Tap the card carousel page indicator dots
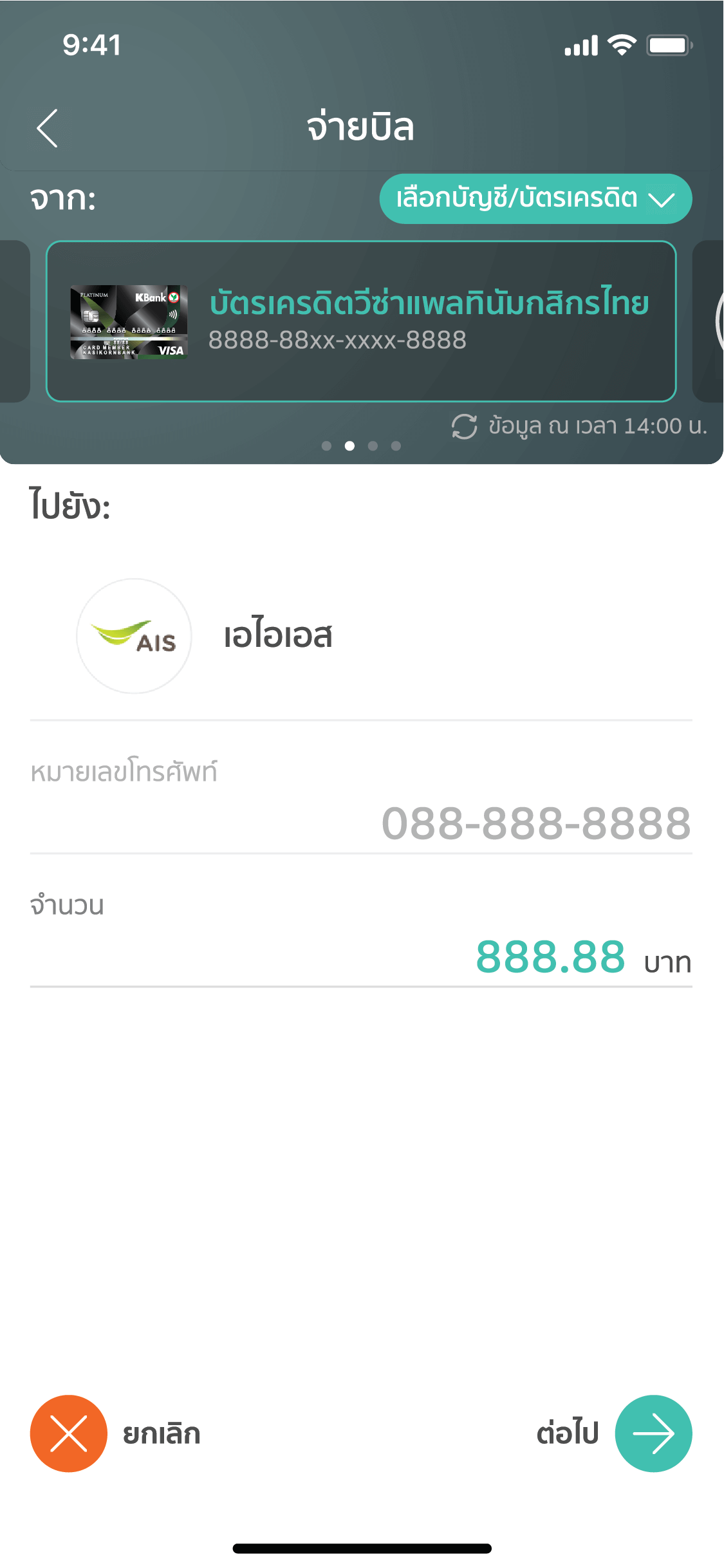Image resolution: width=724 pixels, height=1568 pixels. 361,446
